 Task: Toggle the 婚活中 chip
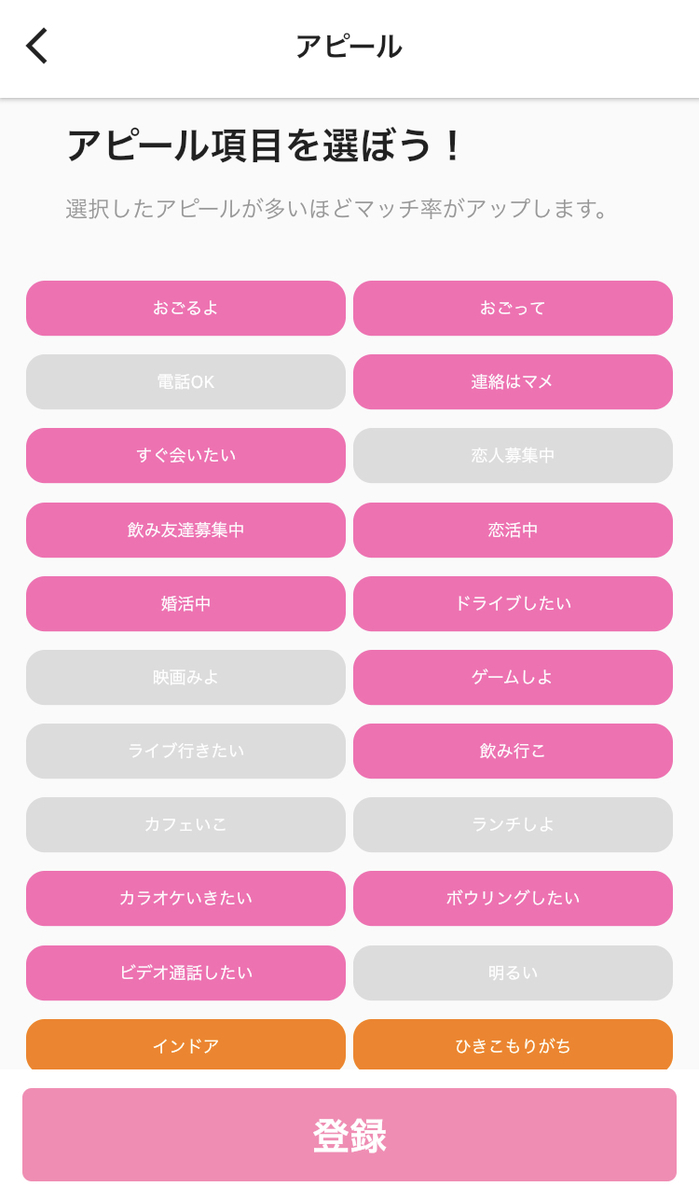(x=186, y=604)
